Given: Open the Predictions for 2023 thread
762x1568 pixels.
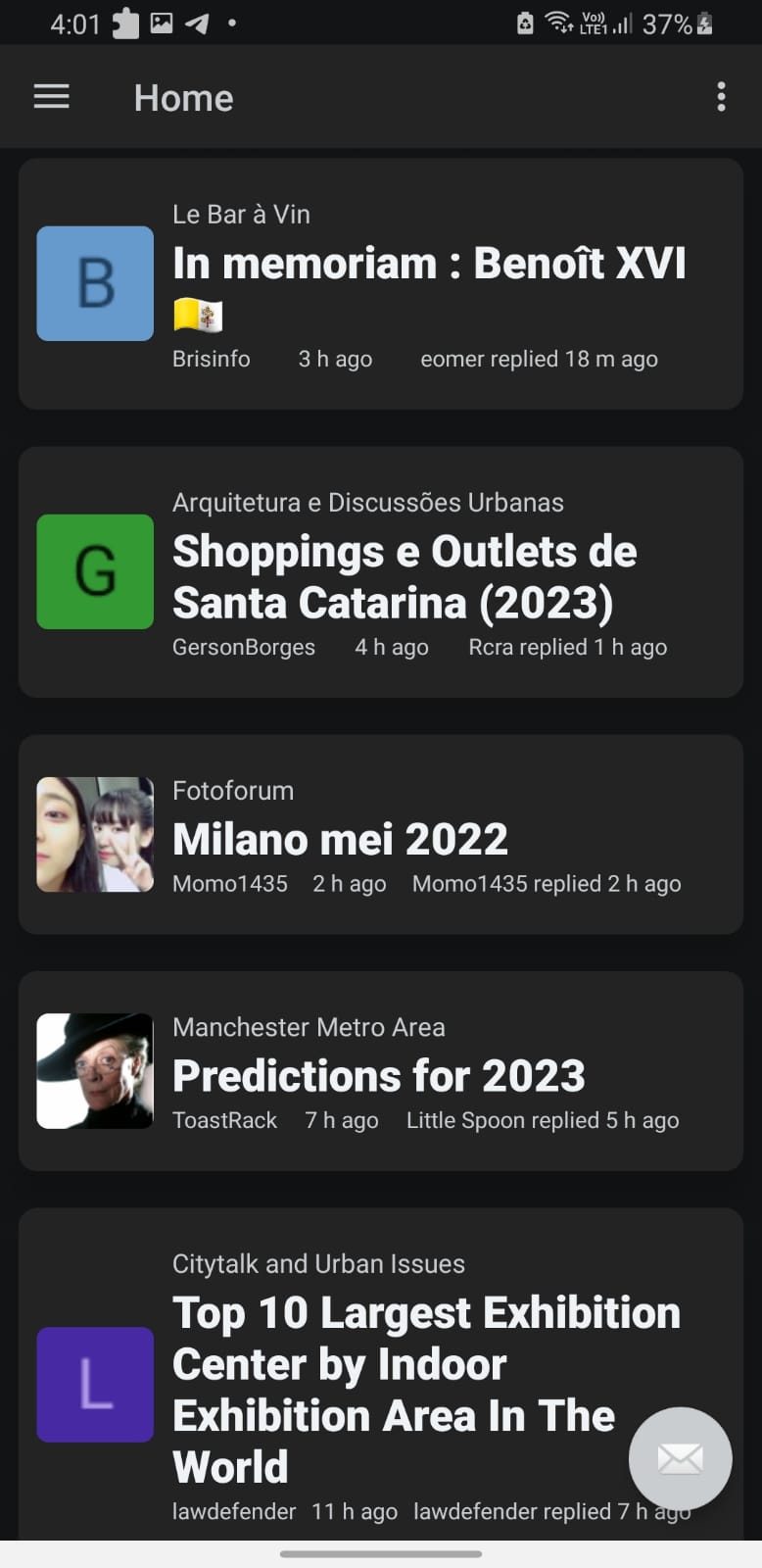Looking at the screenshot, I should [x=378, y=1076].
